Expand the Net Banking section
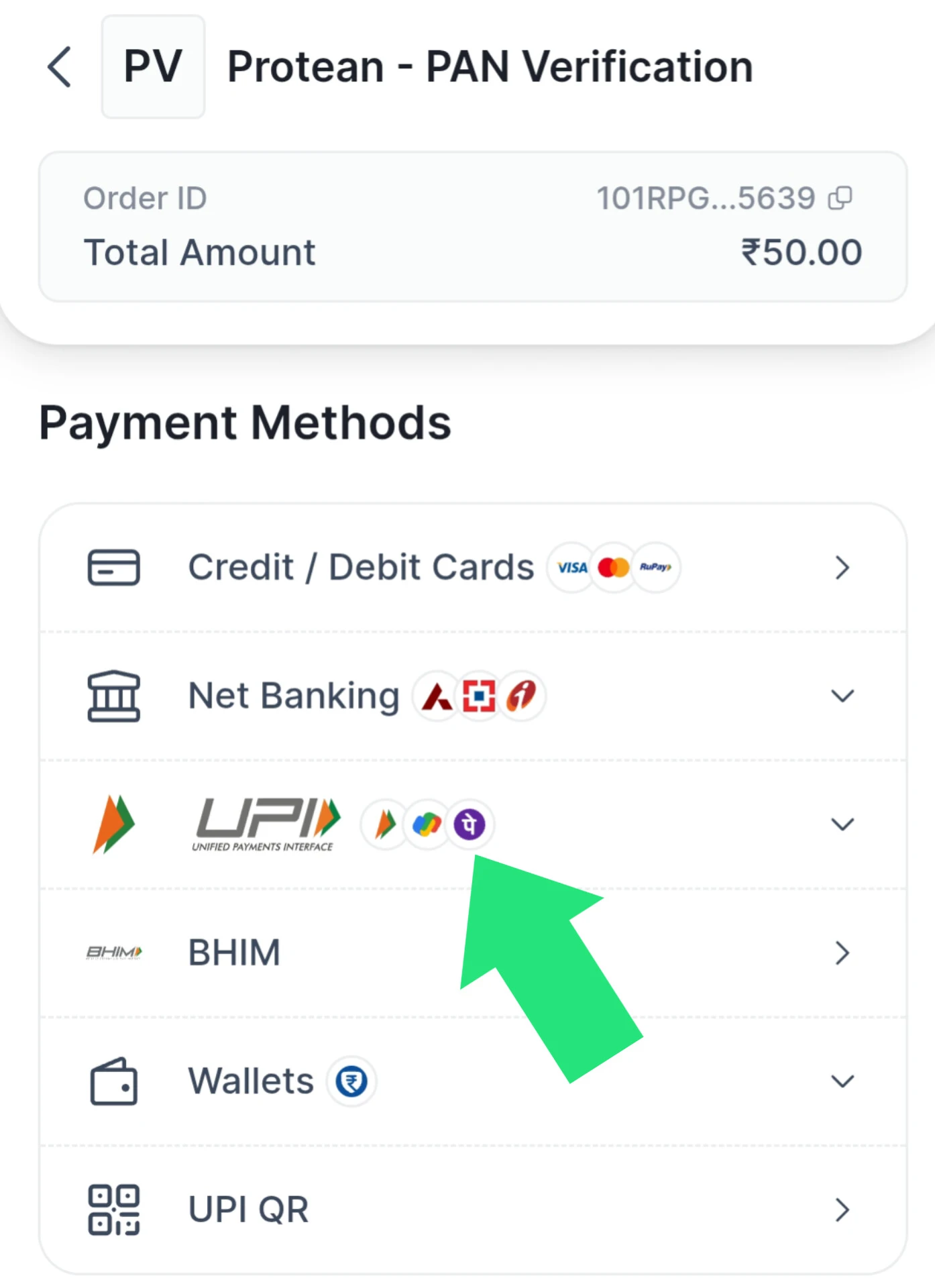935x1288 pixels. [x=842, y=696]
